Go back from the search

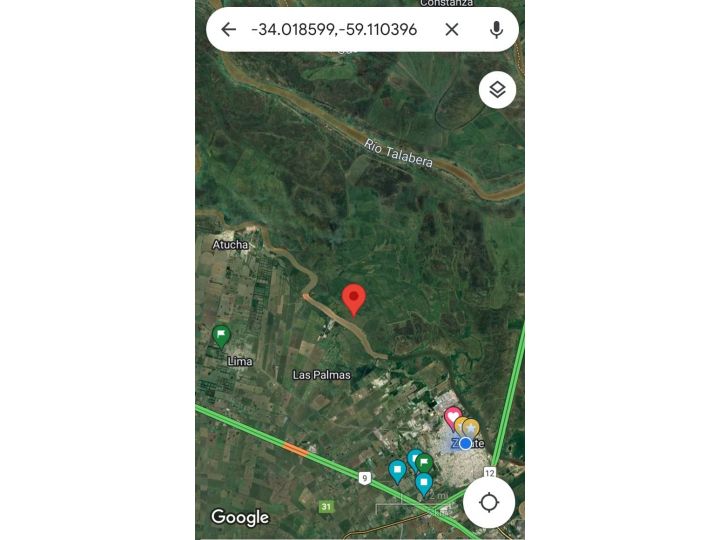click(x=229, y=29)
